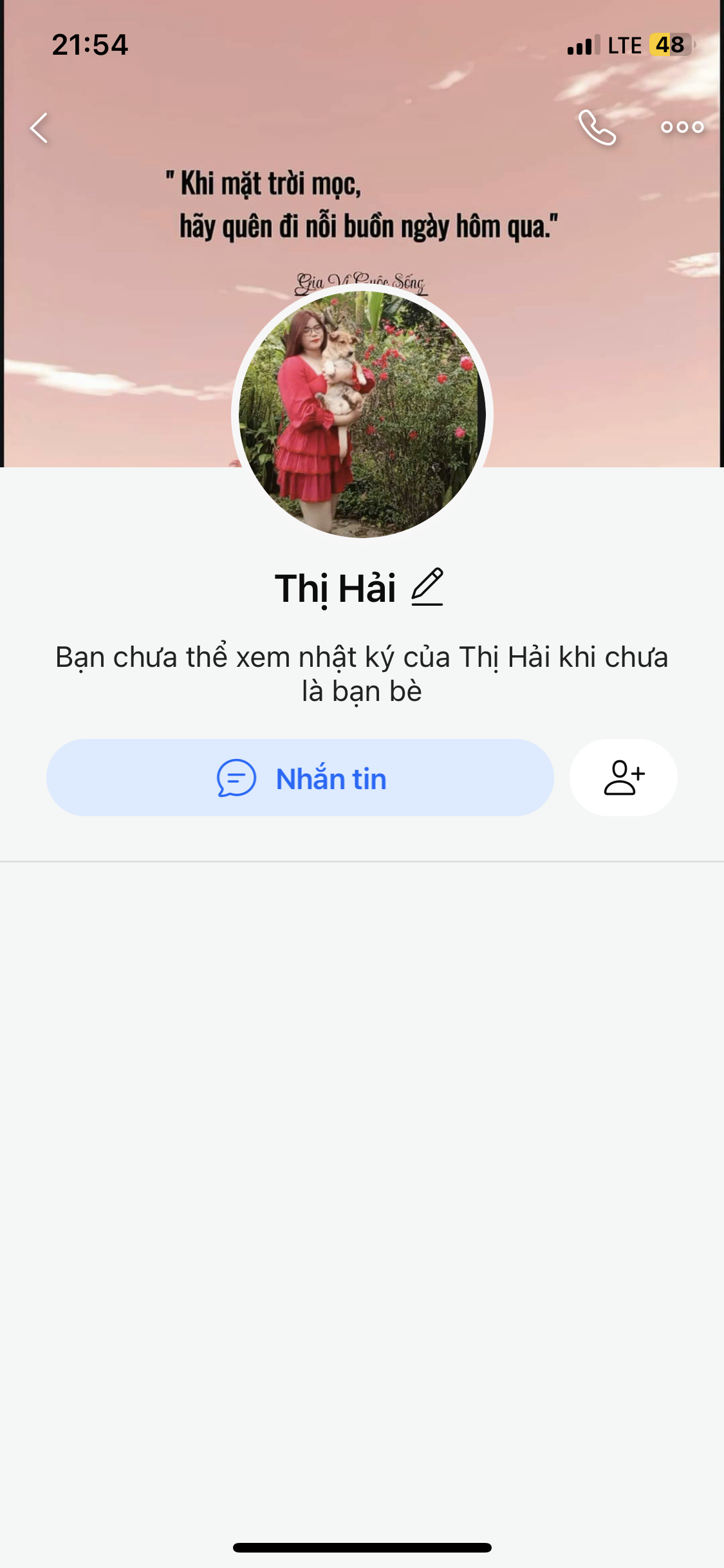Call Thị Hải with the phone icon
This screenshot has height=1568, width=724.
[x=597, y=127]
